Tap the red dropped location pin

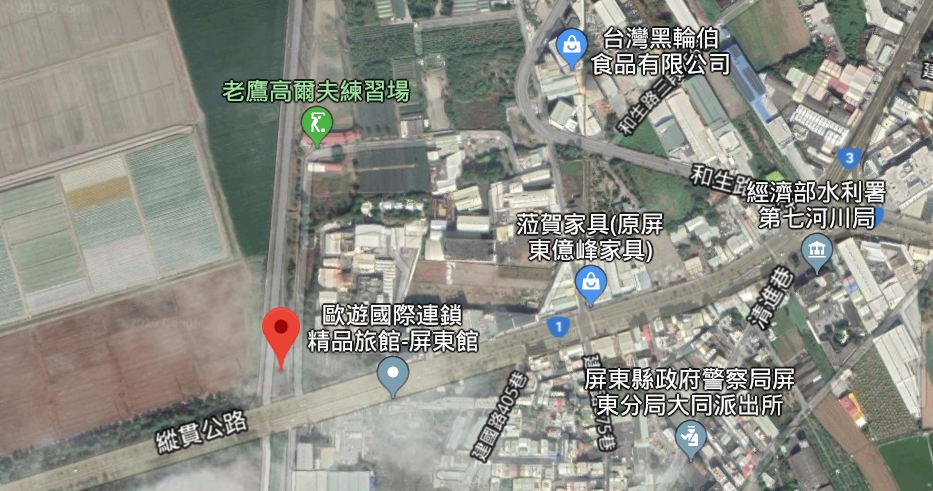pos(281,334)
